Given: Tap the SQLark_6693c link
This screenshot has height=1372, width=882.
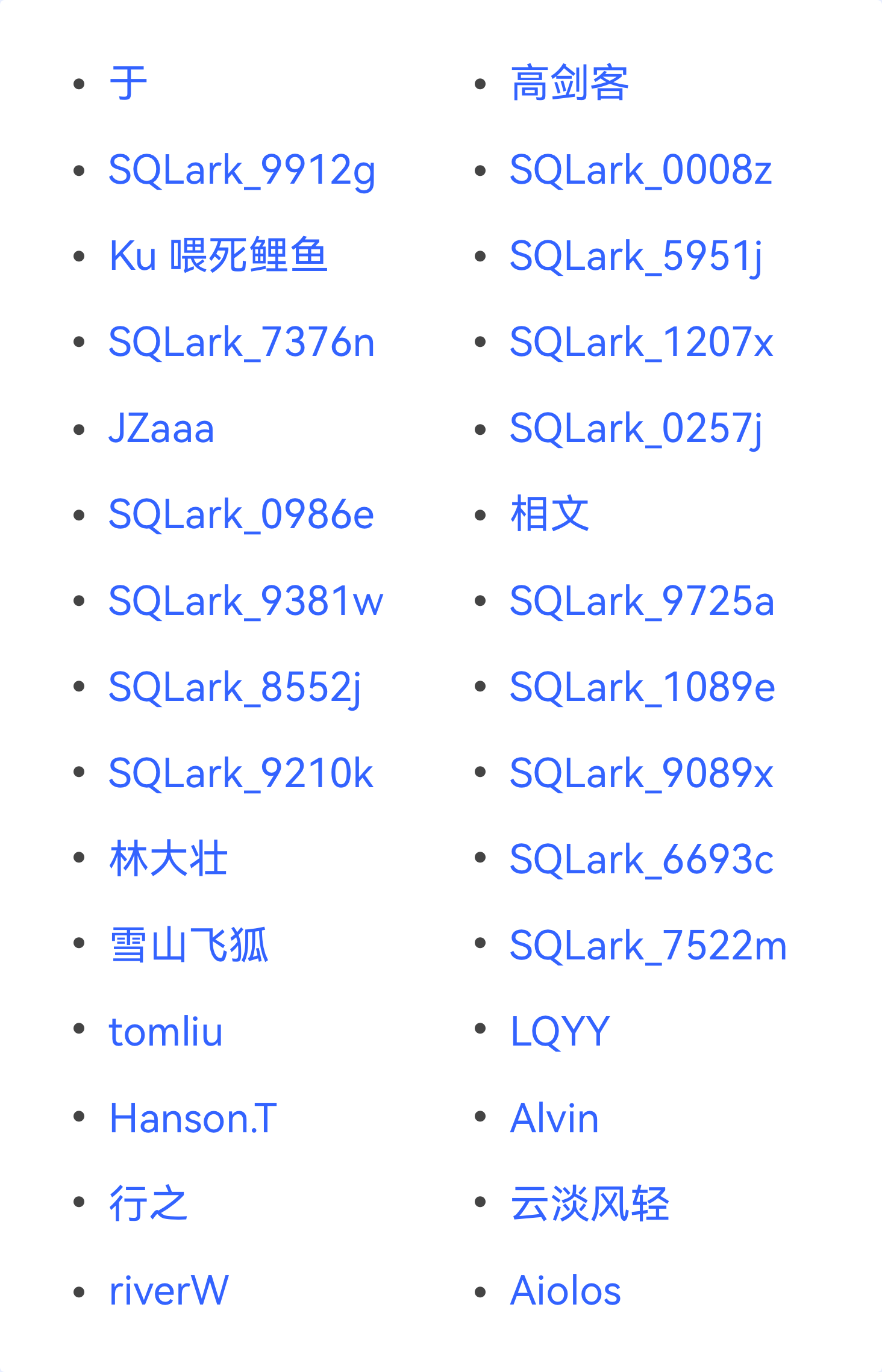Looking at the screenshot, I should pyautogui.click(x=642, y=859).
